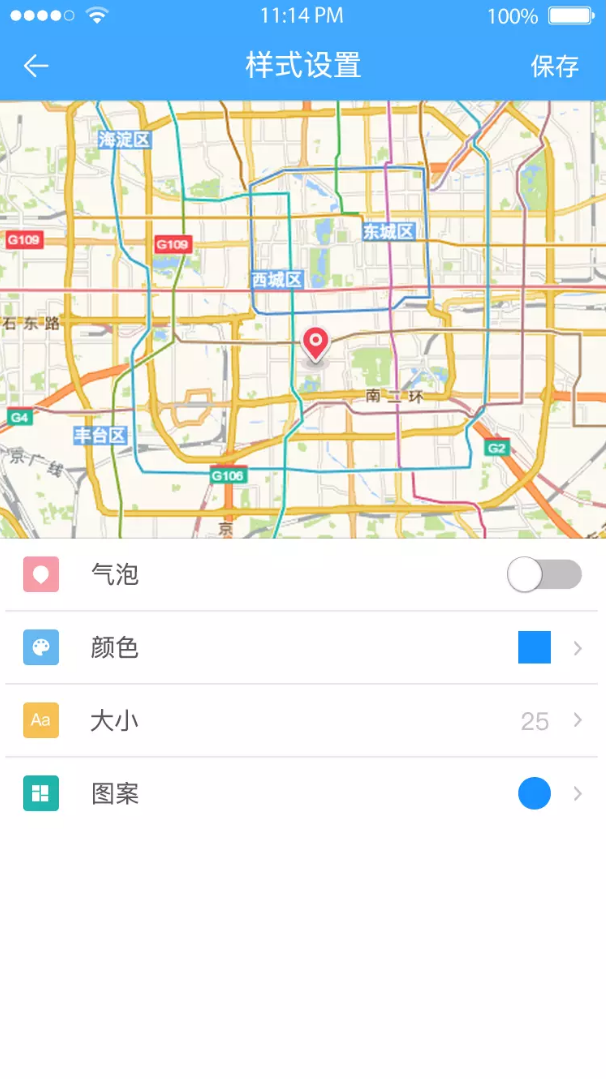Tap the red location pin on the map
This screenshot has height=1079, width=606.
pyautogui.click(x=316, y=344)
